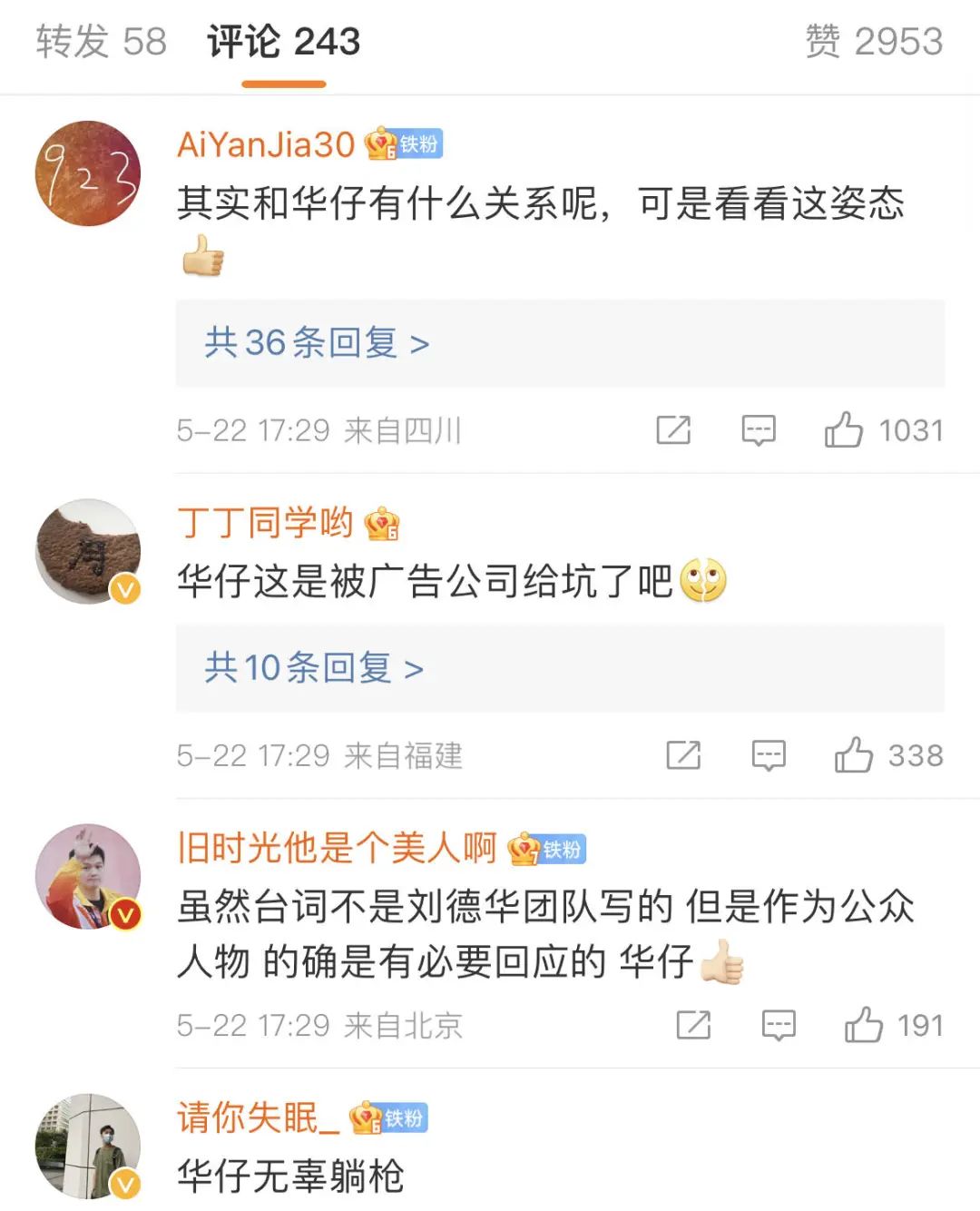
Task: Reply to 丁丁同学哟's comment
Action: coord(769,755)
